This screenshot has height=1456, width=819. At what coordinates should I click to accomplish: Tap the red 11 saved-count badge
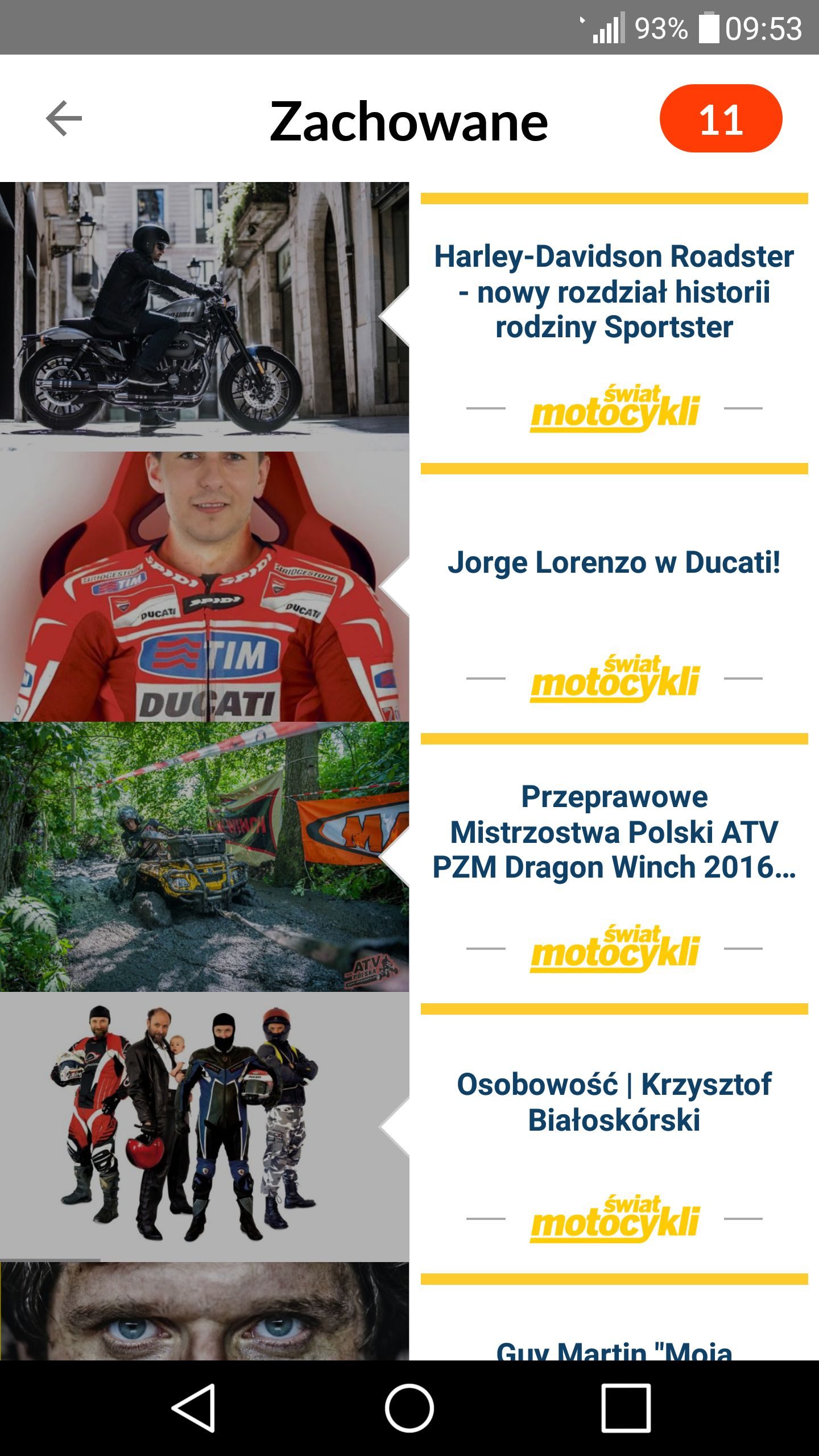coord(721,119)
